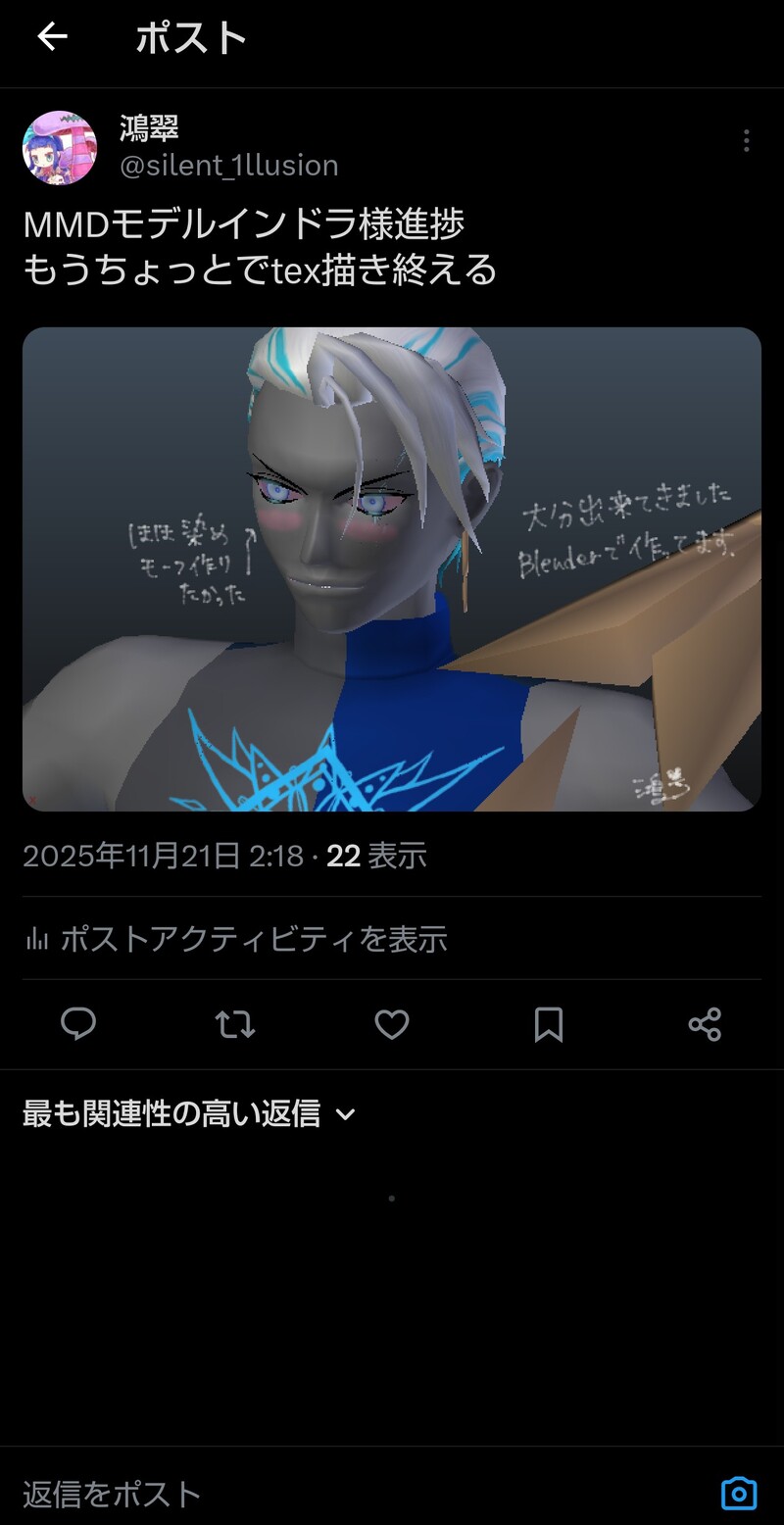Open the MMD model image in the post

click(x=392, y=568)
